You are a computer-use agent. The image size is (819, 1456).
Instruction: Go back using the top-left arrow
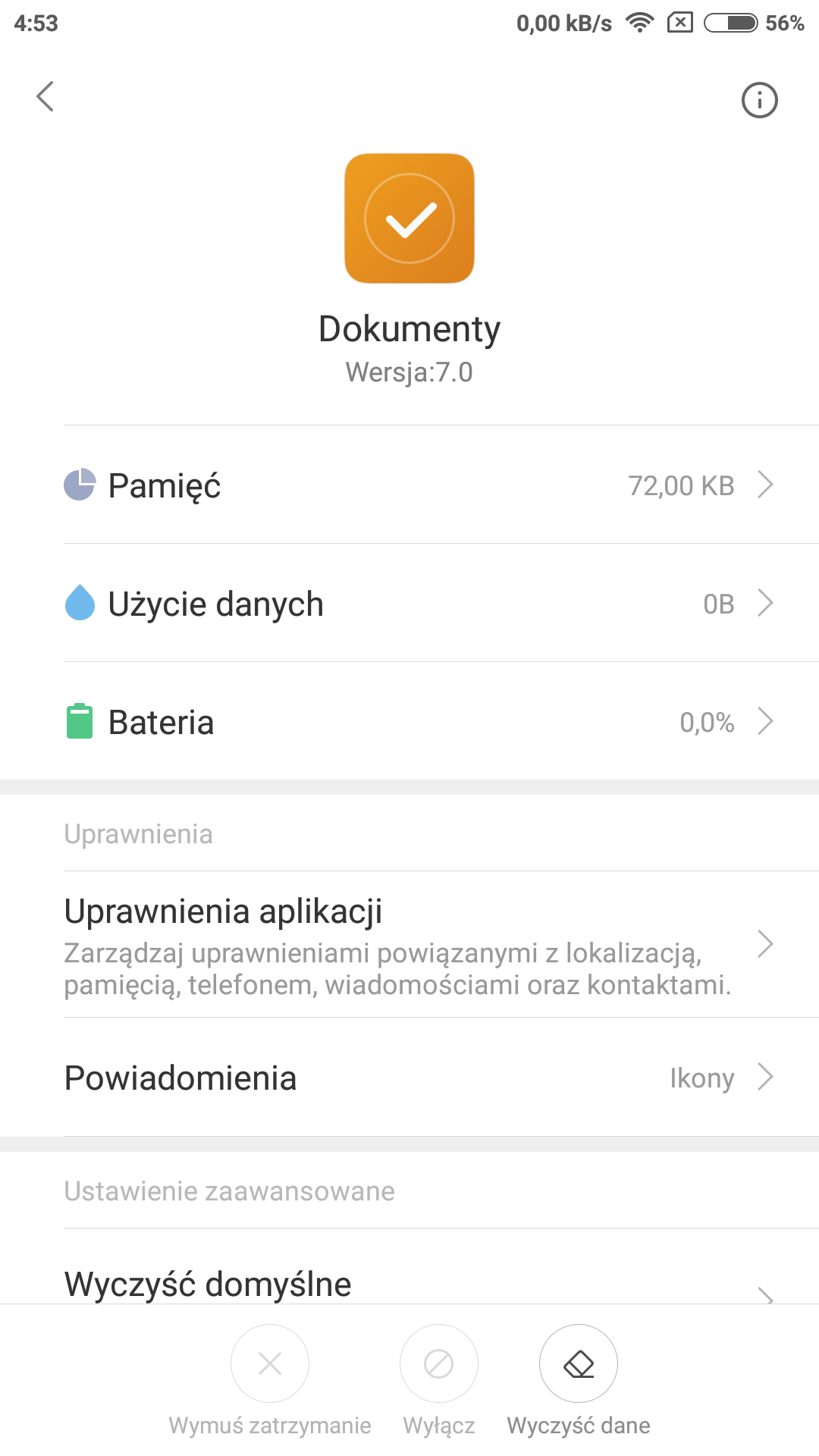[45, 97]
